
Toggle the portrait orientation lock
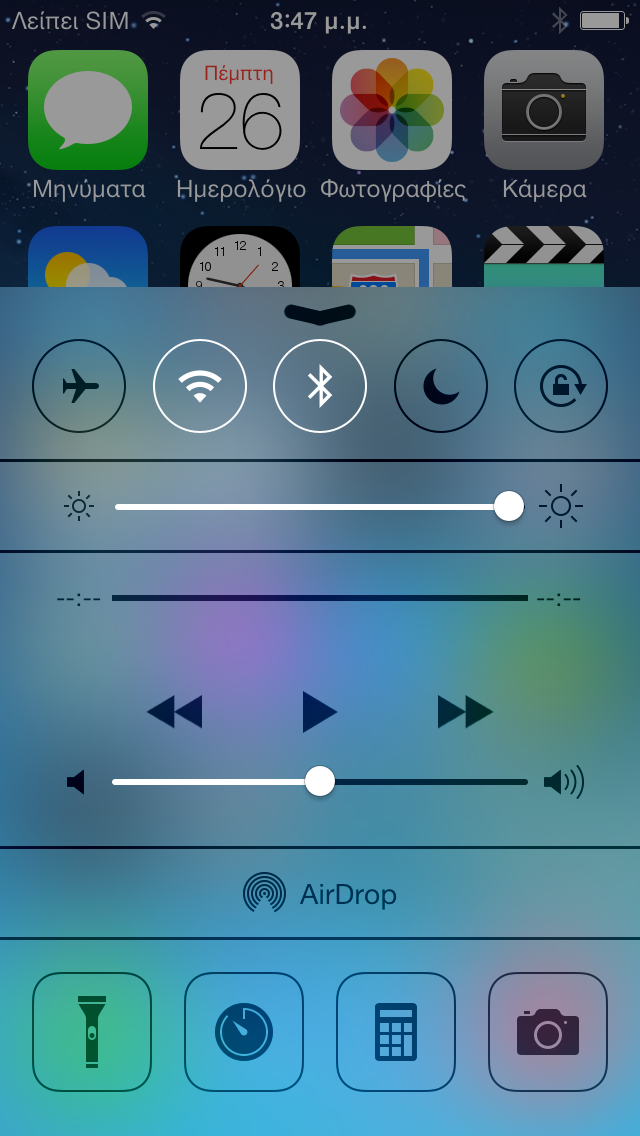tap(561, 386)
